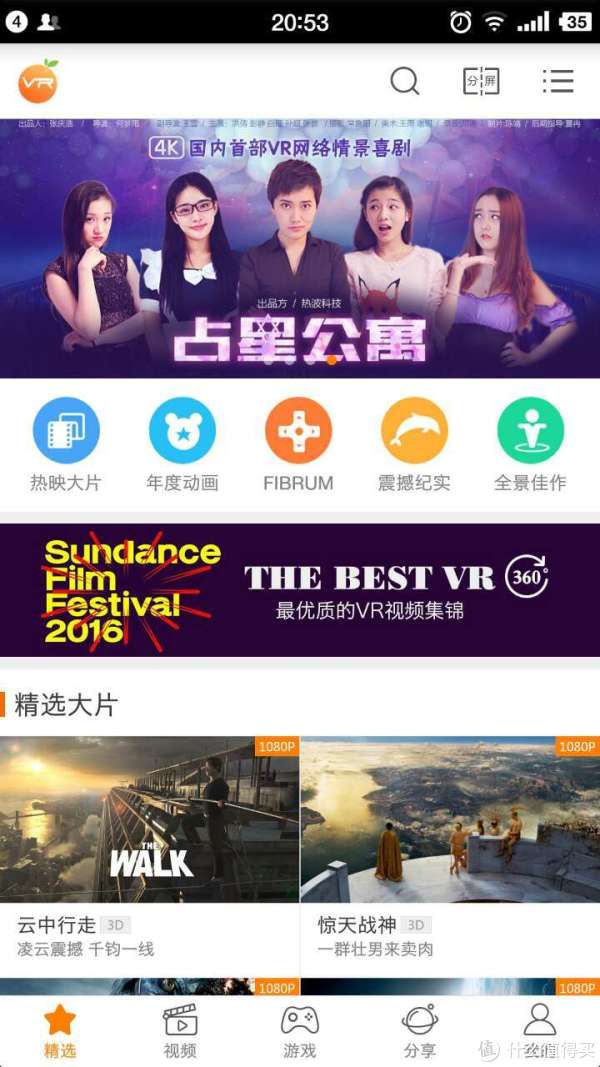Switch to the 视频 tab
Image resolution: width=600 pixels, height=1067 pixels.
pyautogui.click(x=180, y=1030)
